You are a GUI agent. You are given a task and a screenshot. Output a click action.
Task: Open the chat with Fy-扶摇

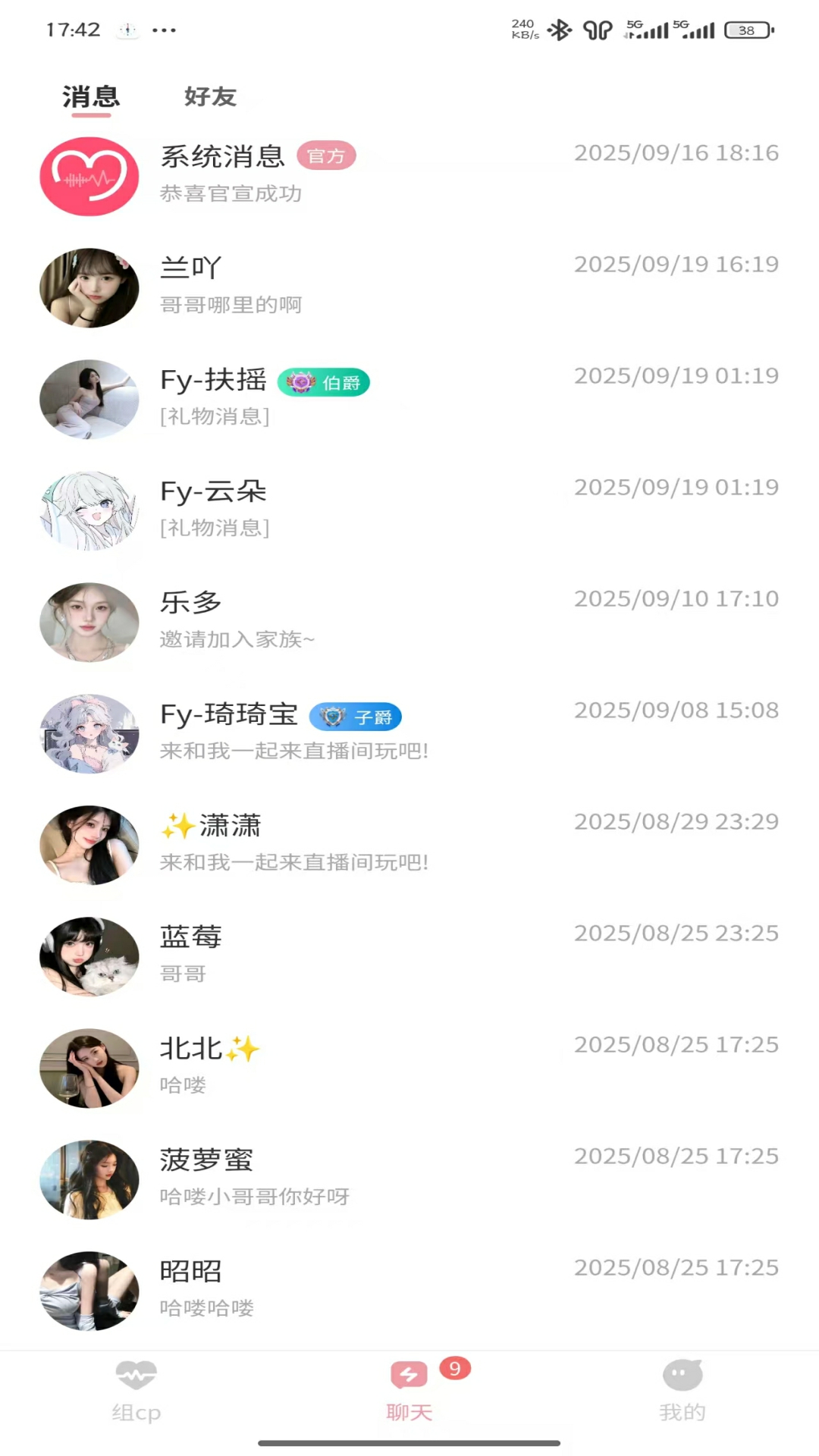pyautogui.click(x=409, y=398)
